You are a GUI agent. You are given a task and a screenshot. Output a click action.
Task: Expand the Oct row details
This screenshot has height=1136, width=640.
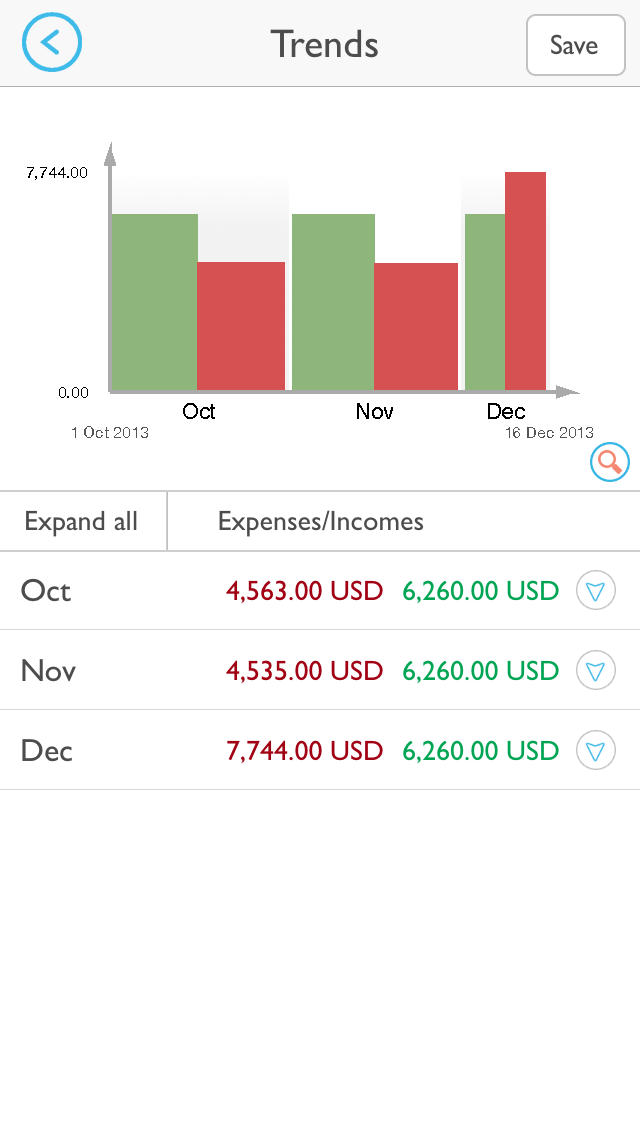(596, 591)
